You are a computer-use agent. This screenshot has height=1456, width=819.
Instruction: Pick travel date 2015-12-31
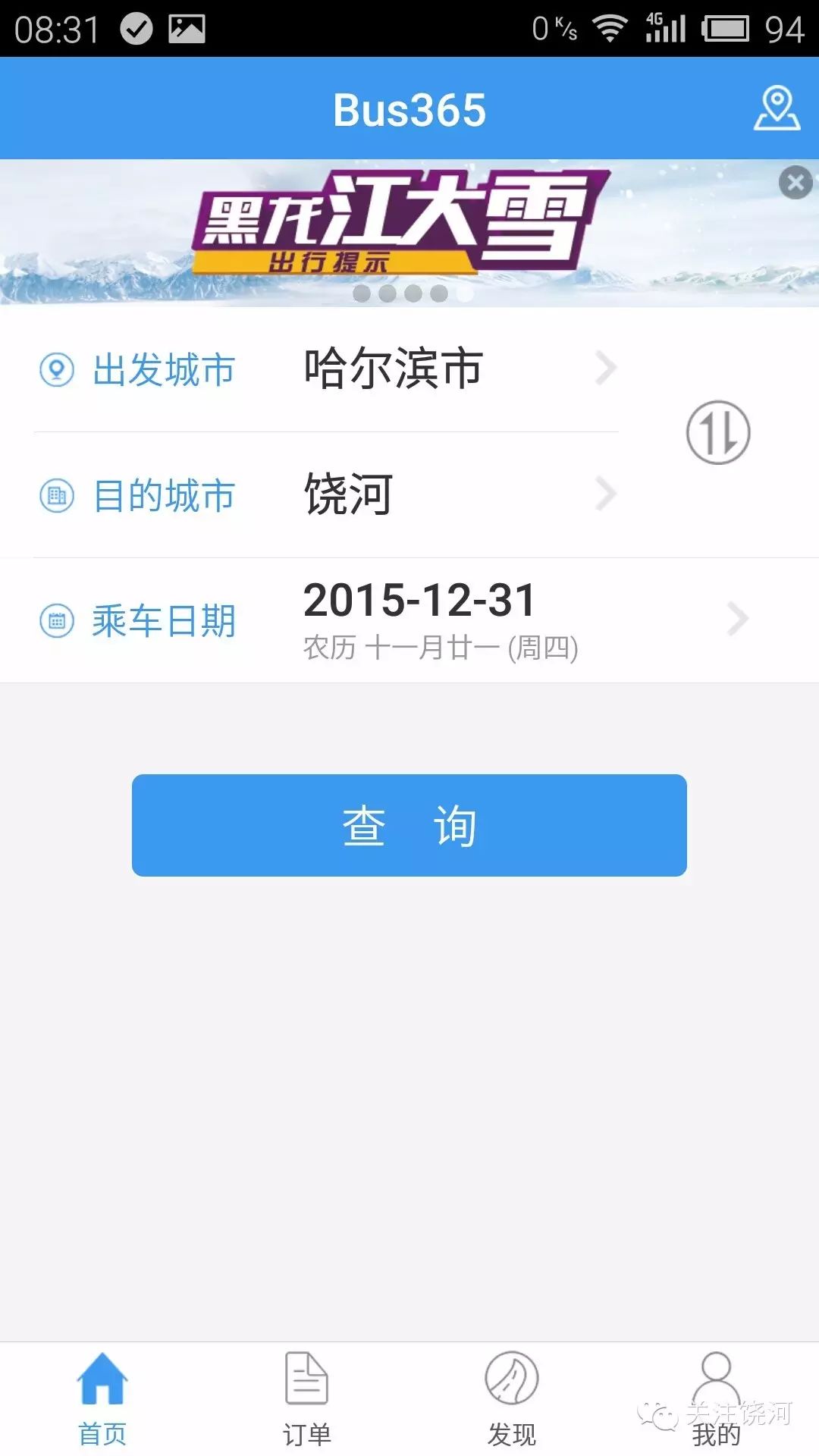point(409,620)
